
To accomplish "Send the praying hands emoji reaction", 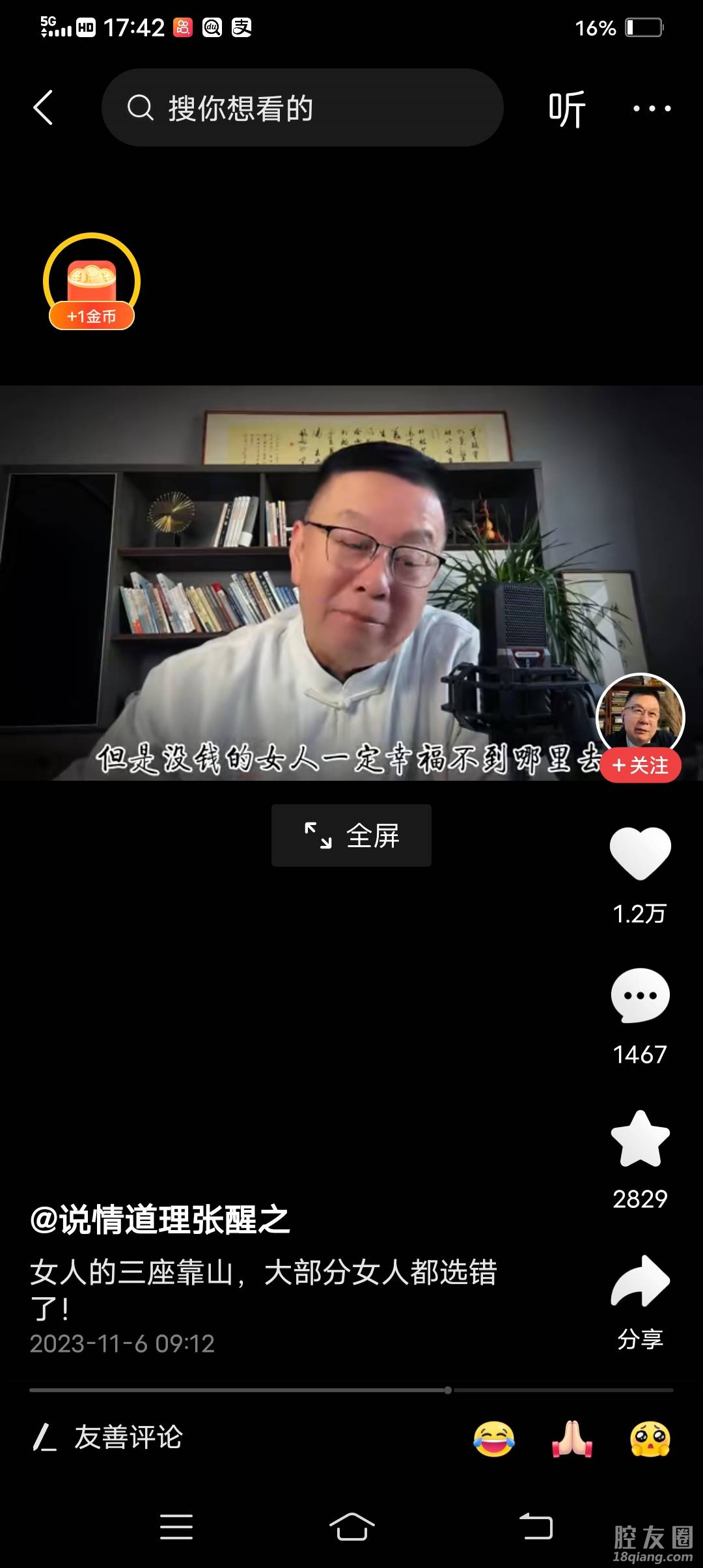I will (x=572, y=1439).
